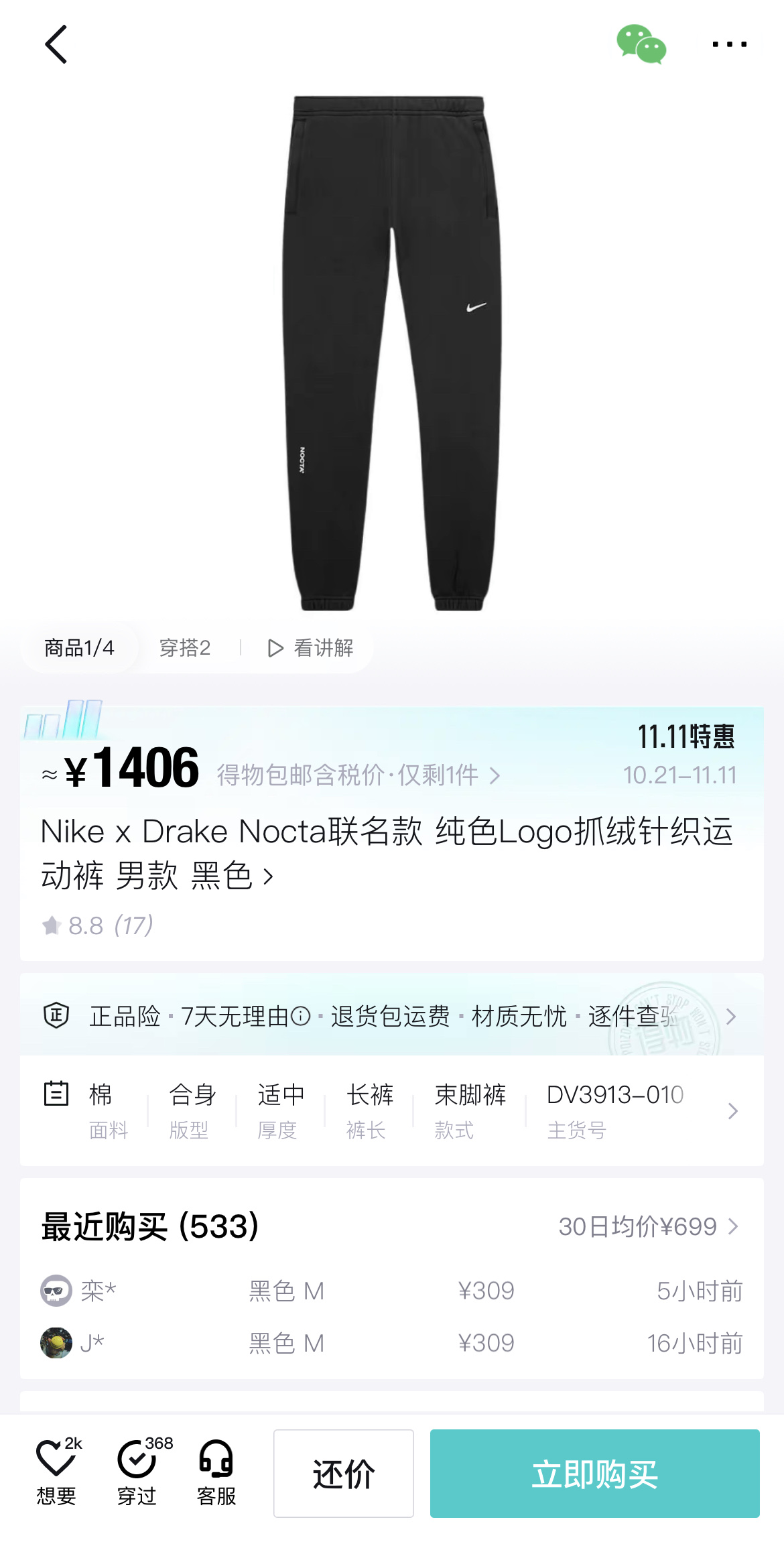Add item to 想要 wishlist

click(x=56, y=1472)
